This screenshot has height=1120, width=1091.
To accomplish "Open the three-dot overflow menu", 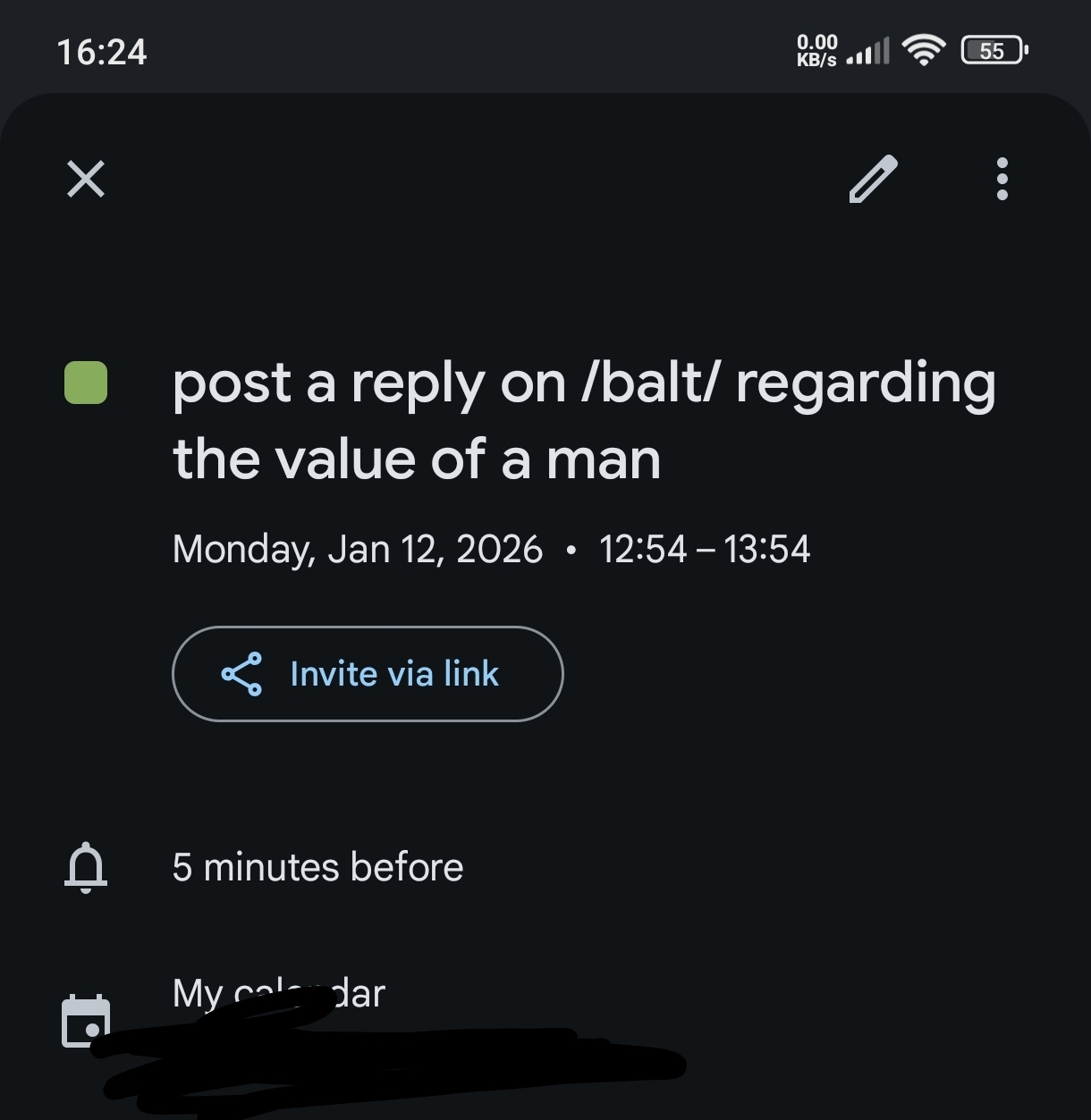I will click(1002, 179).
